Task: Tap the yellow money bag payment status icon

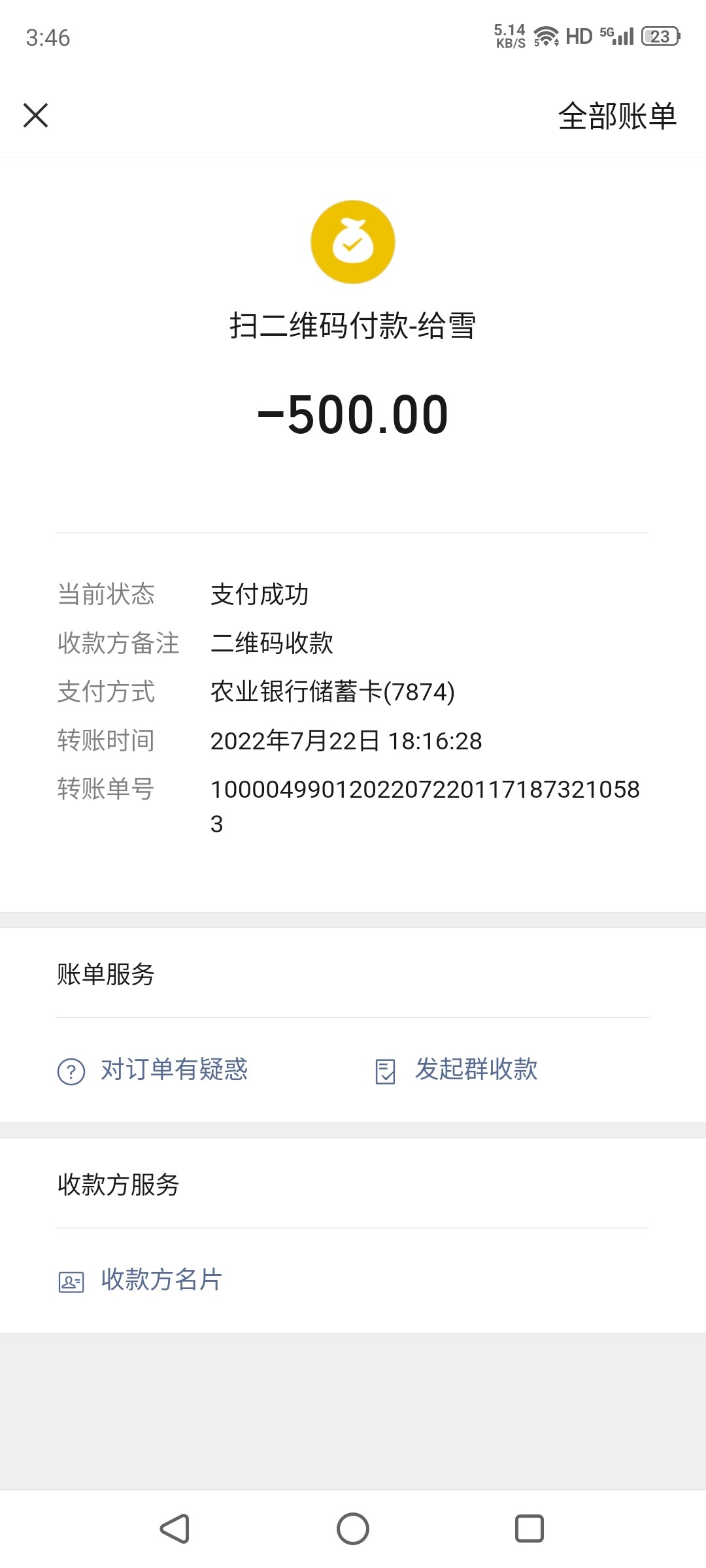Action: (x=353, y=242)
